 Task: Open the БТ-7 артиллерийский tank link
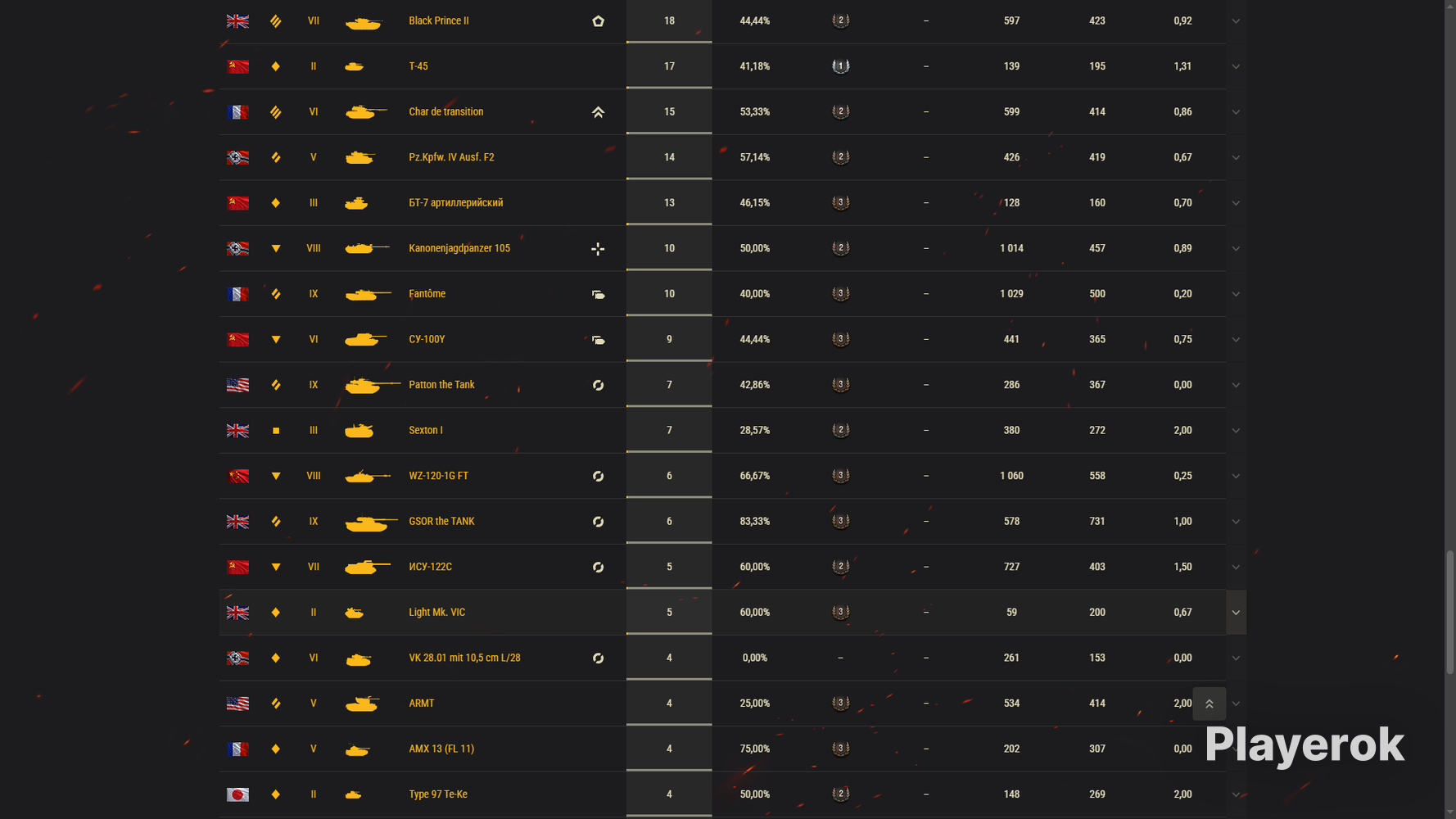pos(455,203)
